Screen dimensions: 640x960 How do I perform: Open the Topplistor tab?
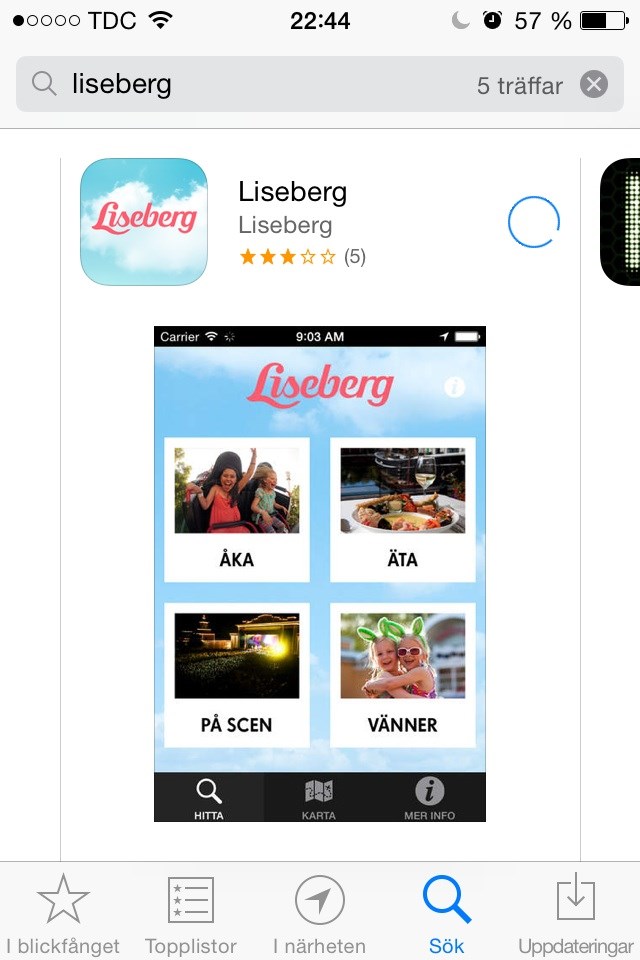(191, 912)
